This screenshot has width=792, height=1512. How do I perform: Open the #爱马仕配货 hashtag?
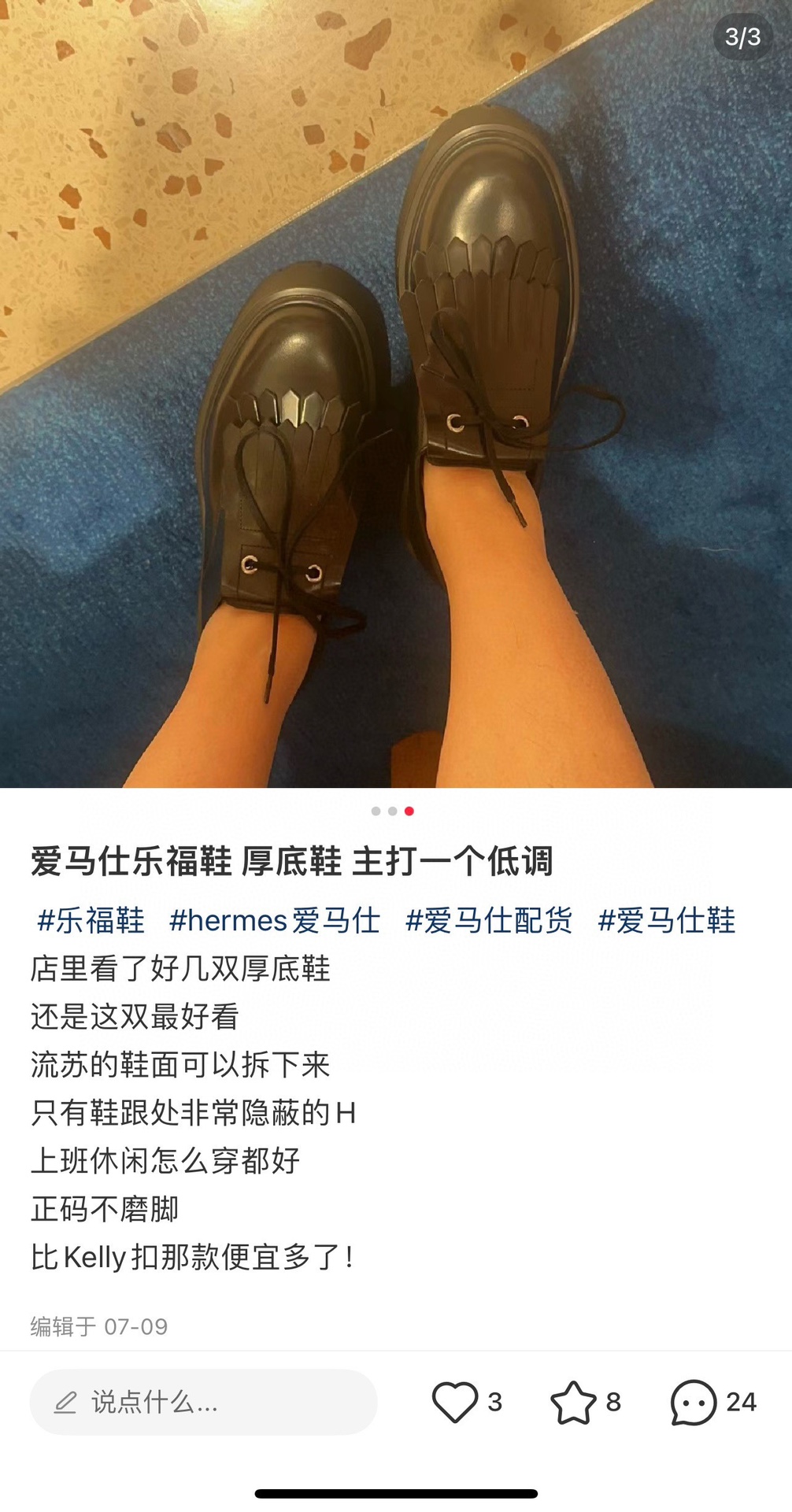pos(489,920)
